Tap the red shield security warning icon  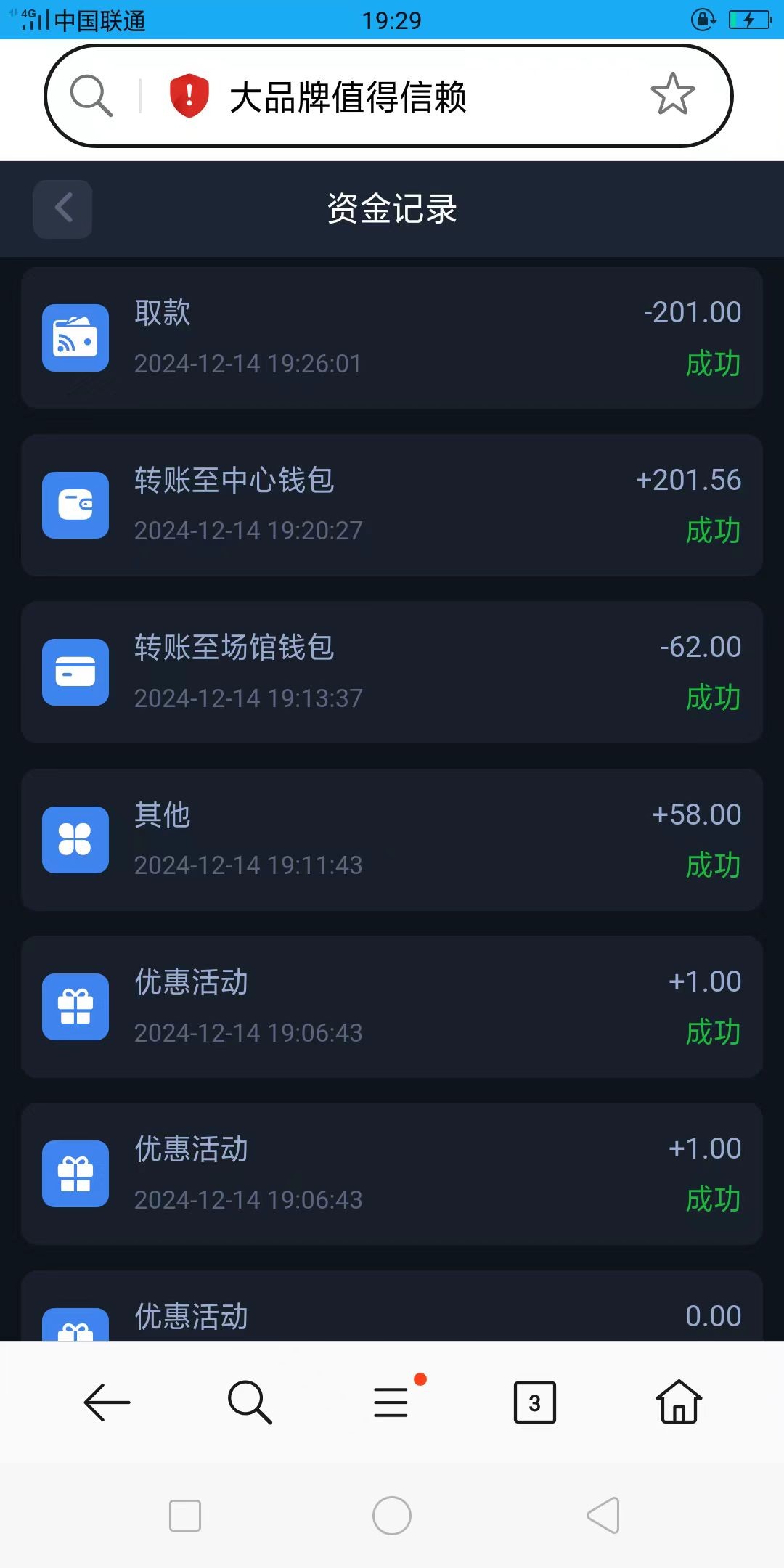[x=189, y=95]
